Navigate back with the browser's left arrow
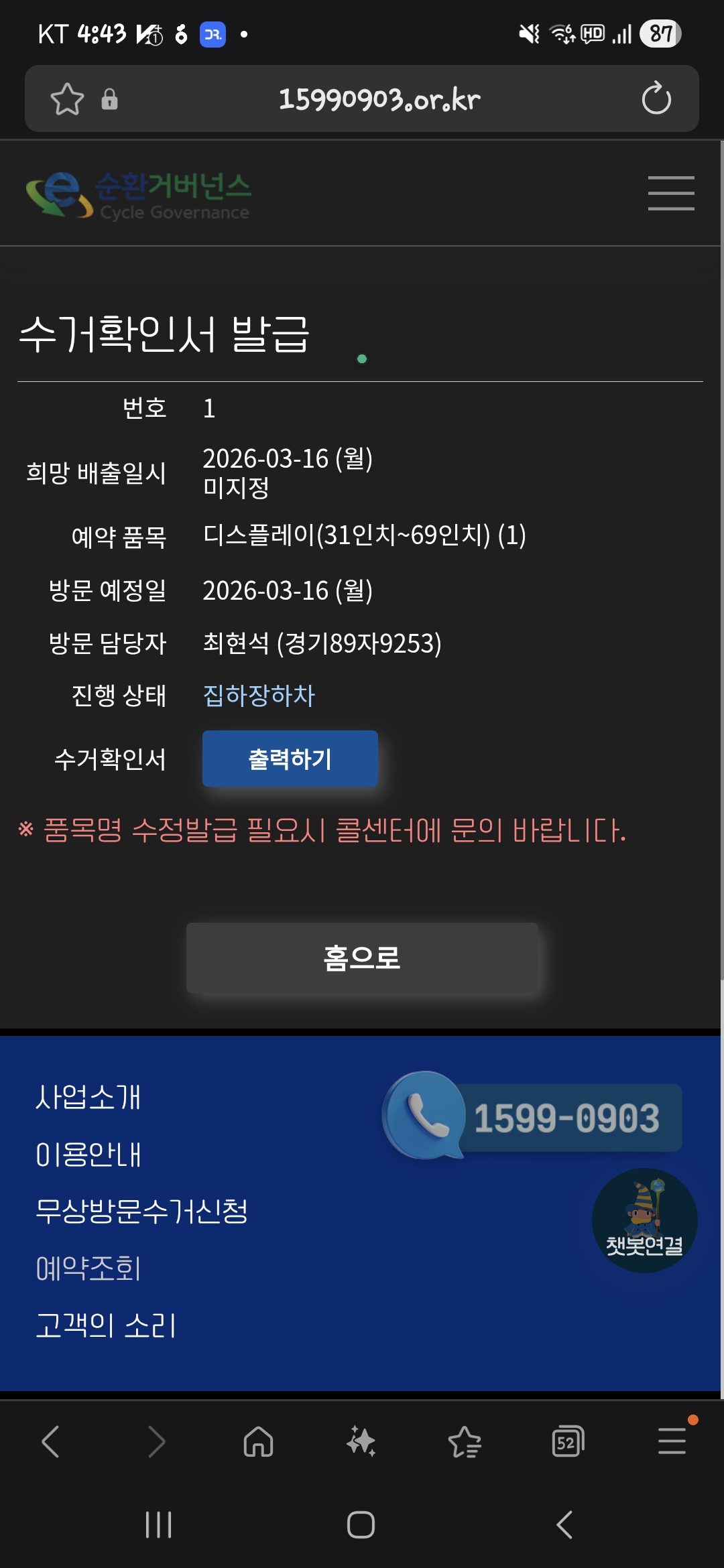This screenshot has width=724, height=1568. 51,1441
